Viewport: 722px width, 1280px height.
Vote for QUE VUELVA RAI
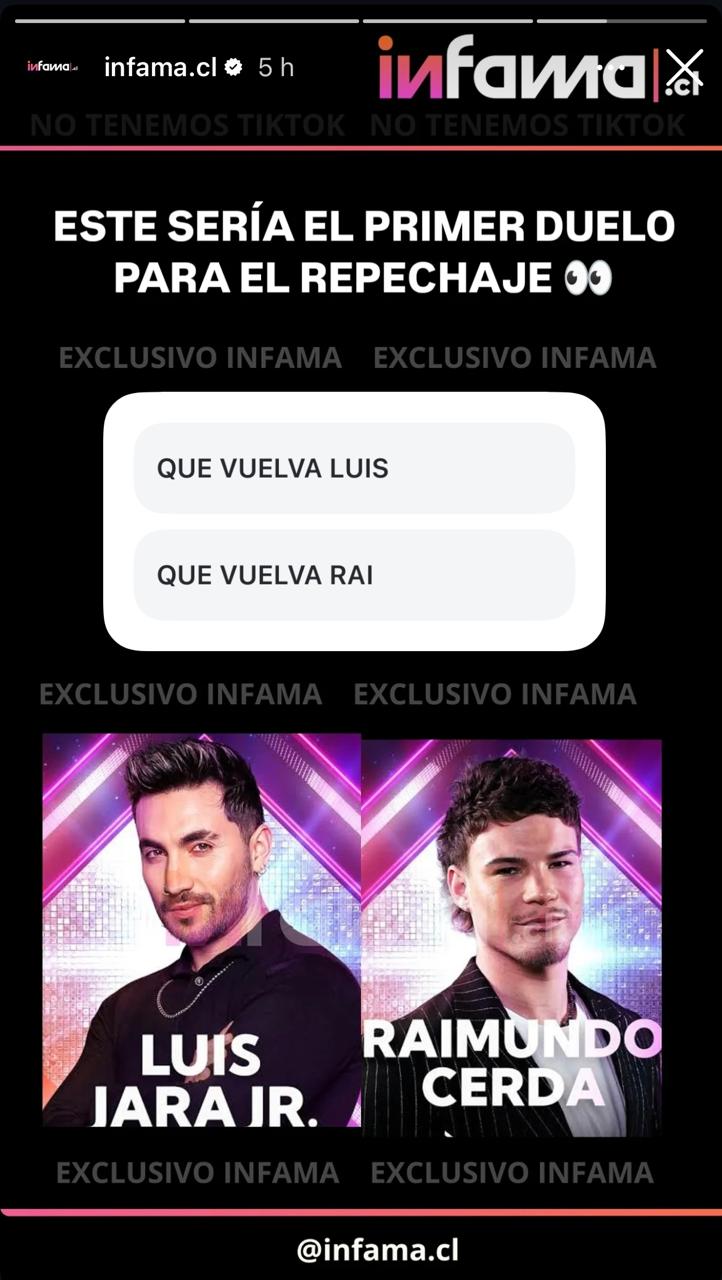(x=354, y=575)
